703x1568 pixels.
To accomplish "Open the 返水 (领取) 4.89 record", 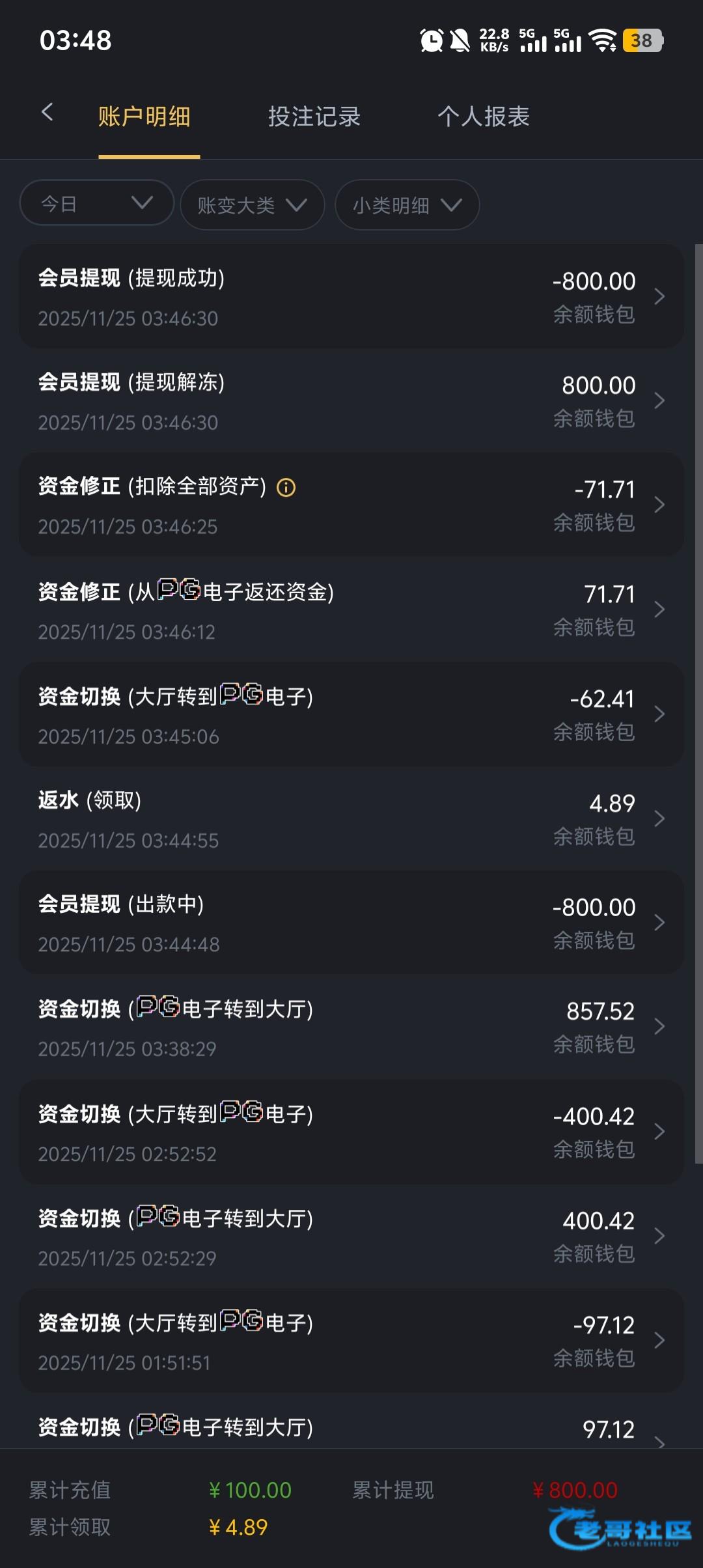I will [x=351, y=819].
